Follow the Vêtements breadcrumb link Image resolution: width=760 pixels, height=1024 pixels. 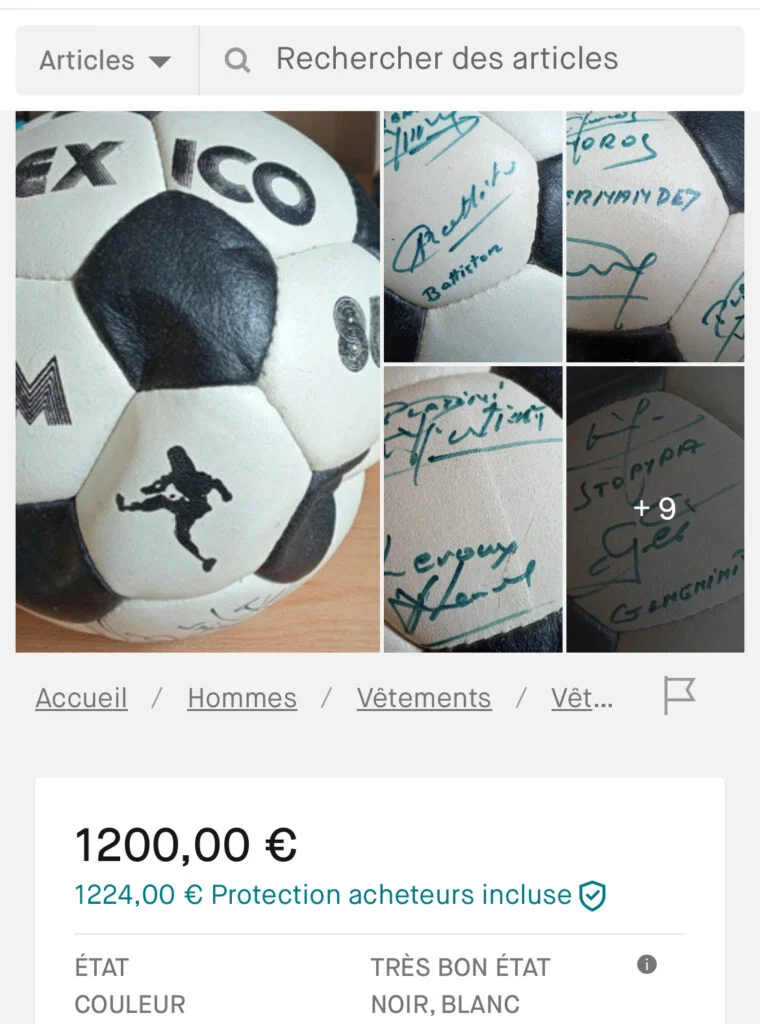coord(424,698)
